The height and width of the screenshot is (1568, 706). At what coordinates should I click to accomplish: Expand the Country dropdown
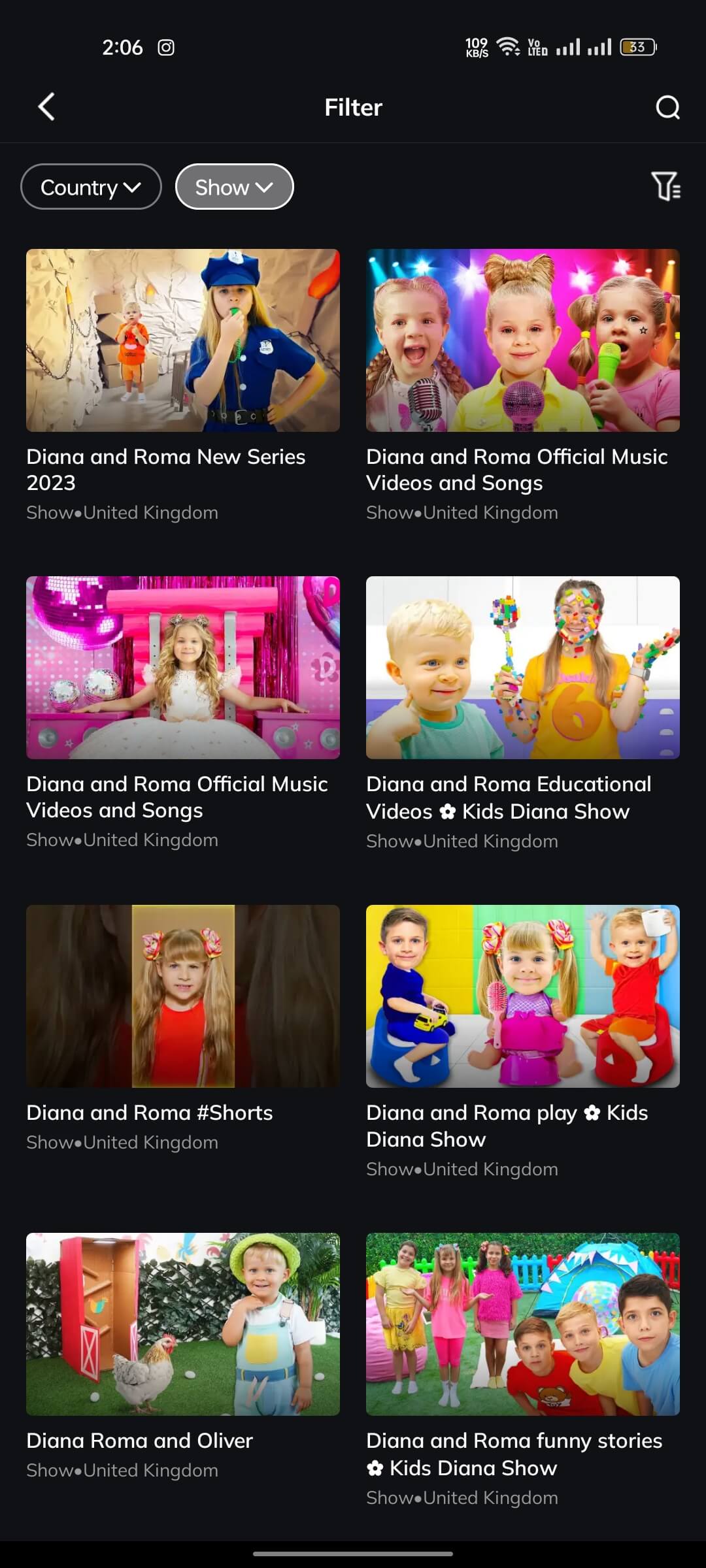point(91,187)
